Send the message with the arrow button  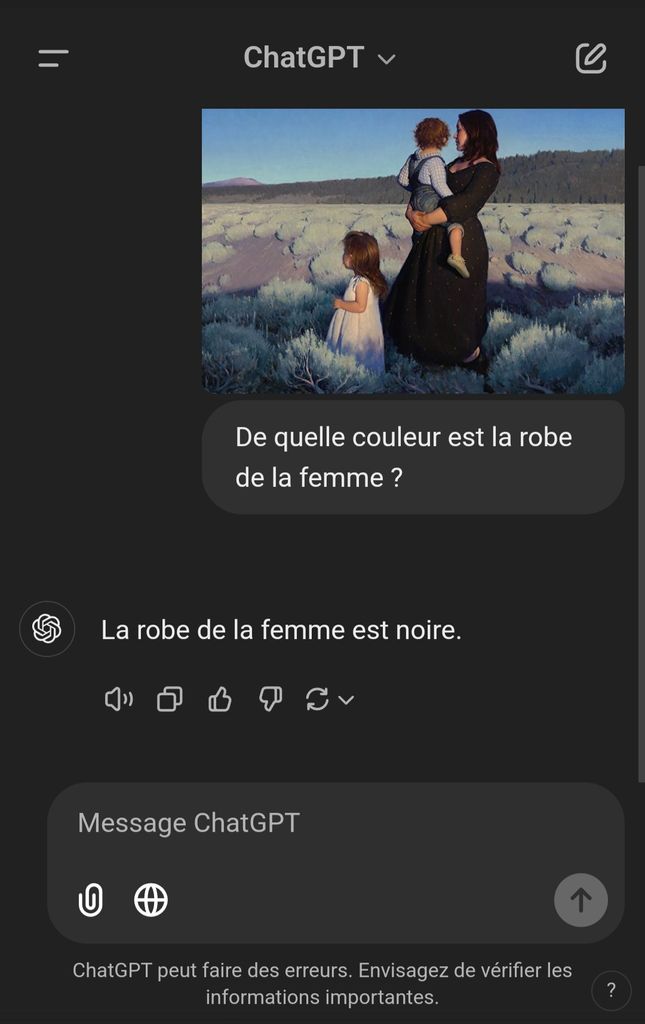point(581,900)
